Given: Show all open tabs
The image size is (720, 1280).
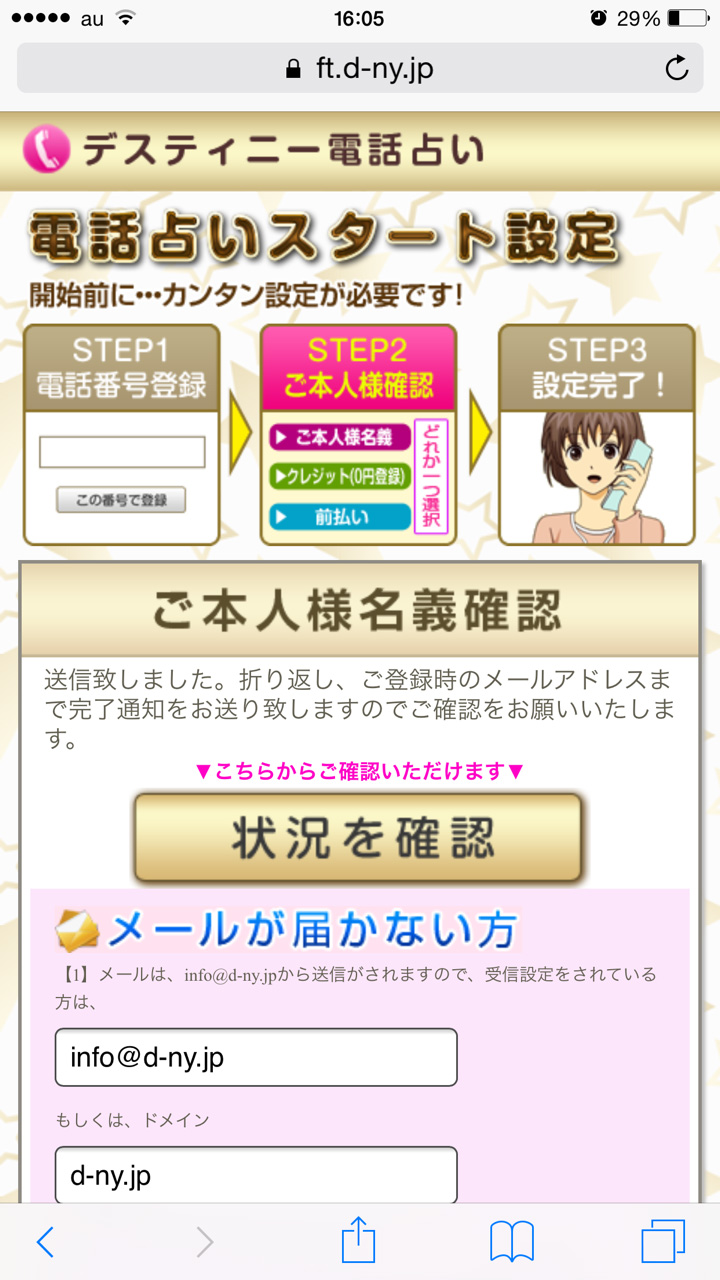Looking at the screenshot, I should (x=663, y=1242).
